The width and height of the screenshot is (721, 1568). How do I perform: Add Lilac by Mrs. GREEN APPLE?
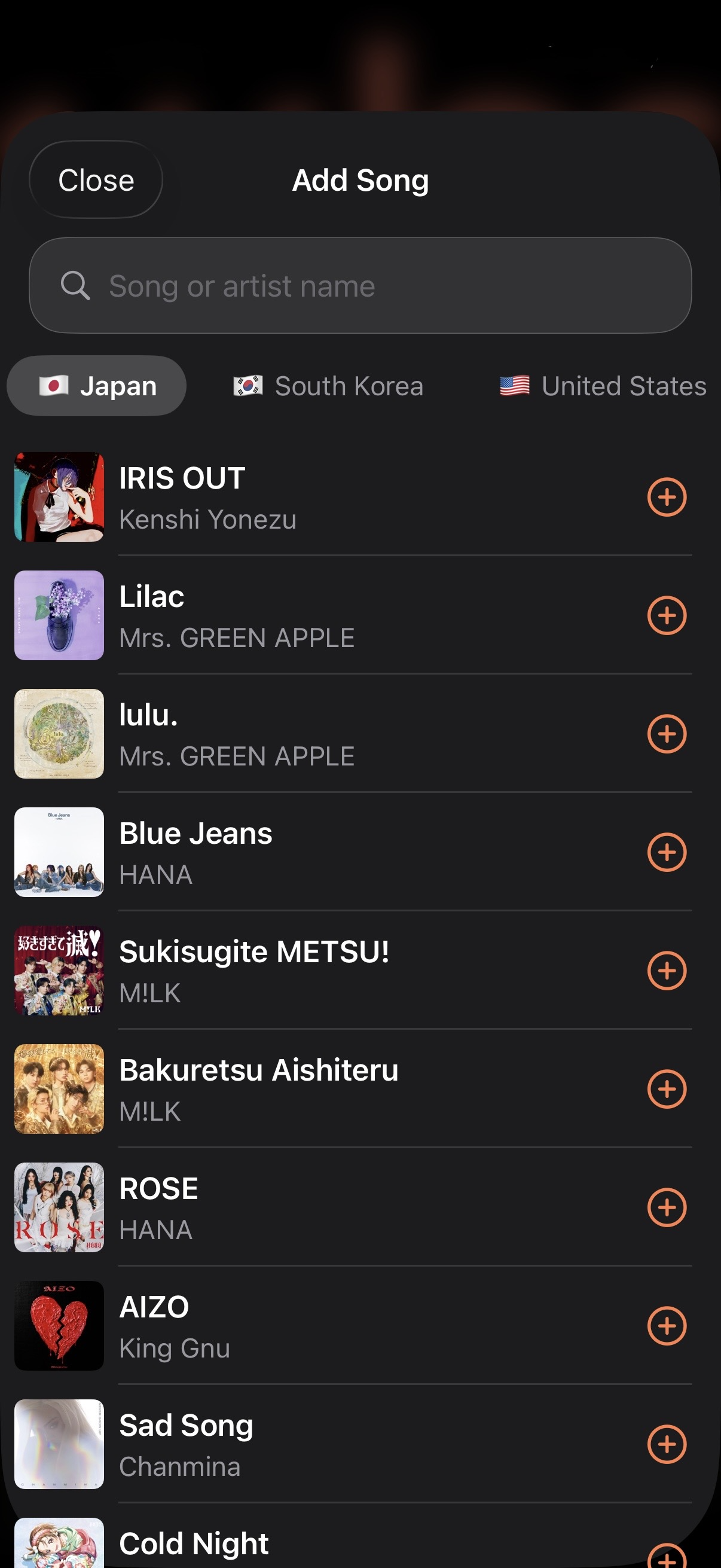[666, 615]
